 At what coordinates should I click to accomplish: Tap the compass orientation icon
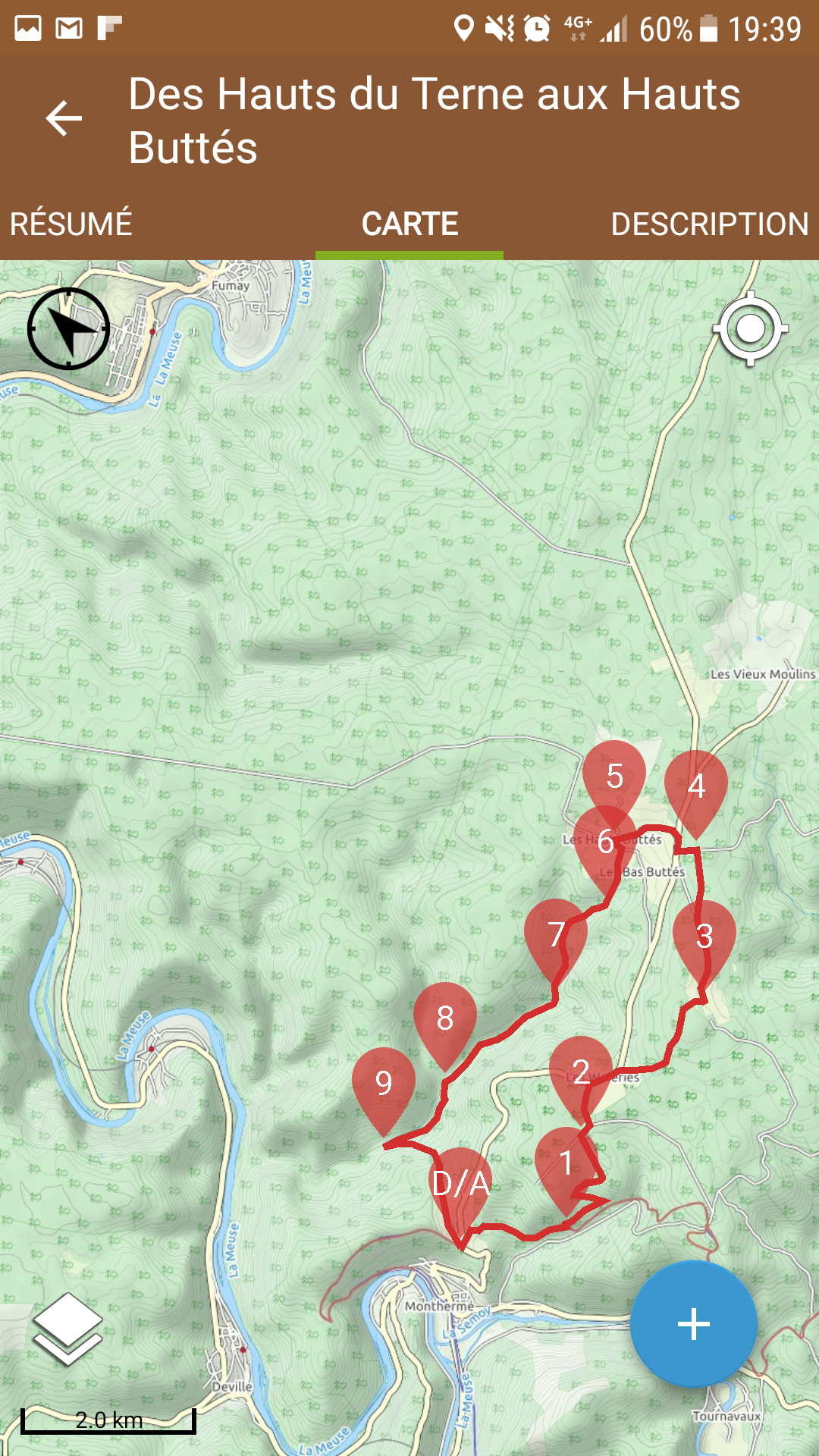[68, 328]
